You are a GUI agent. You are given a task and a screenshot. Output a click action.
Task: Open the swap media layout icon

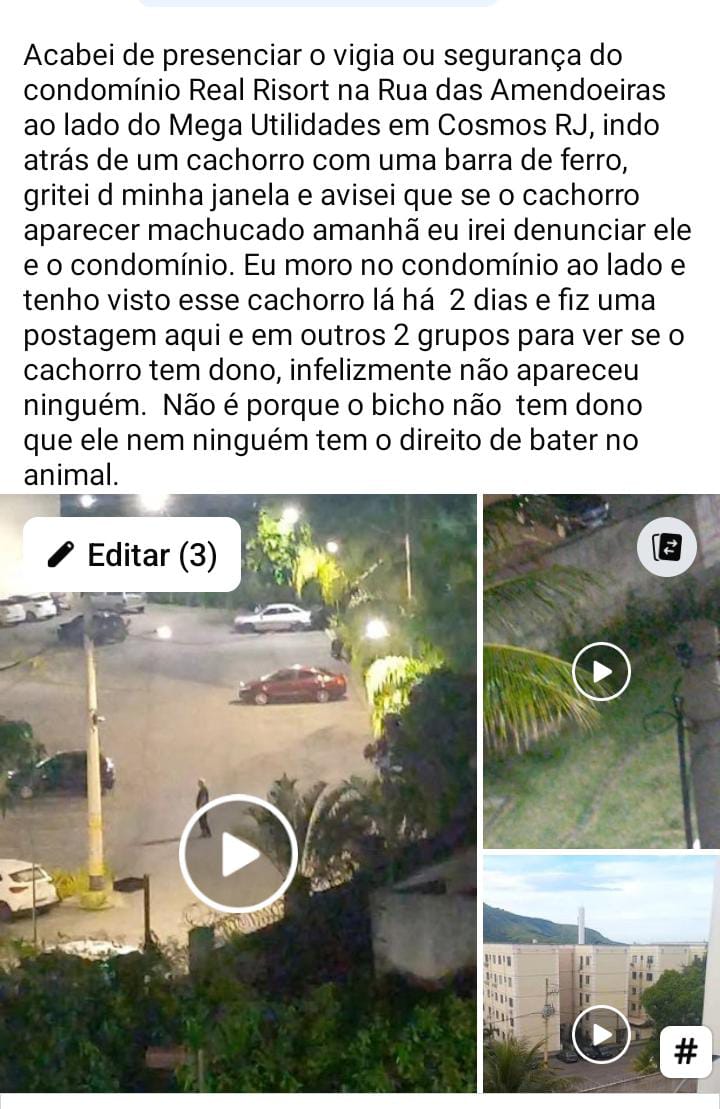667,547
